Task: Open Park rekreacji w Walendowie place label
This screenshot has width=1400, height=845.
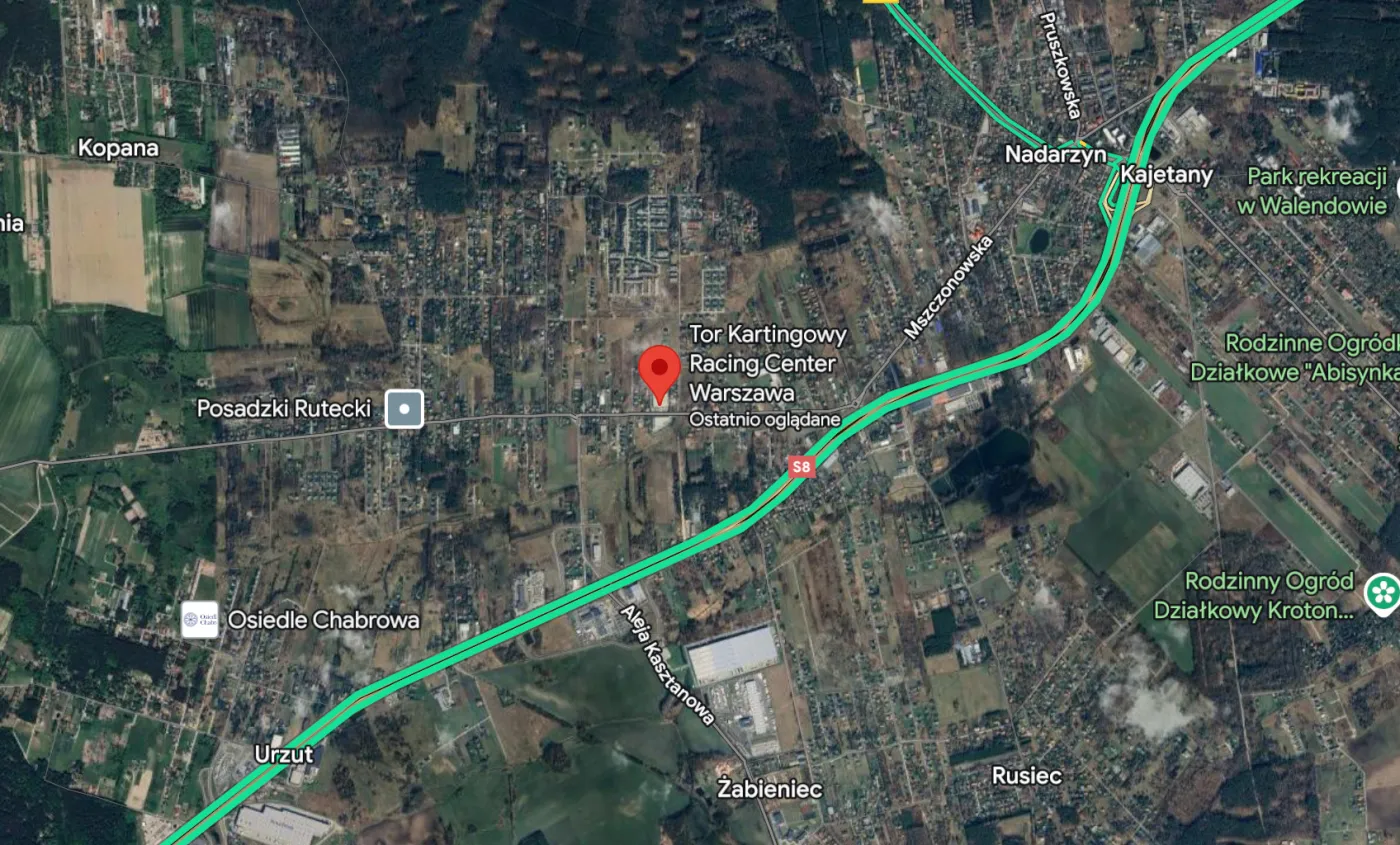Action: point(1316,190)
